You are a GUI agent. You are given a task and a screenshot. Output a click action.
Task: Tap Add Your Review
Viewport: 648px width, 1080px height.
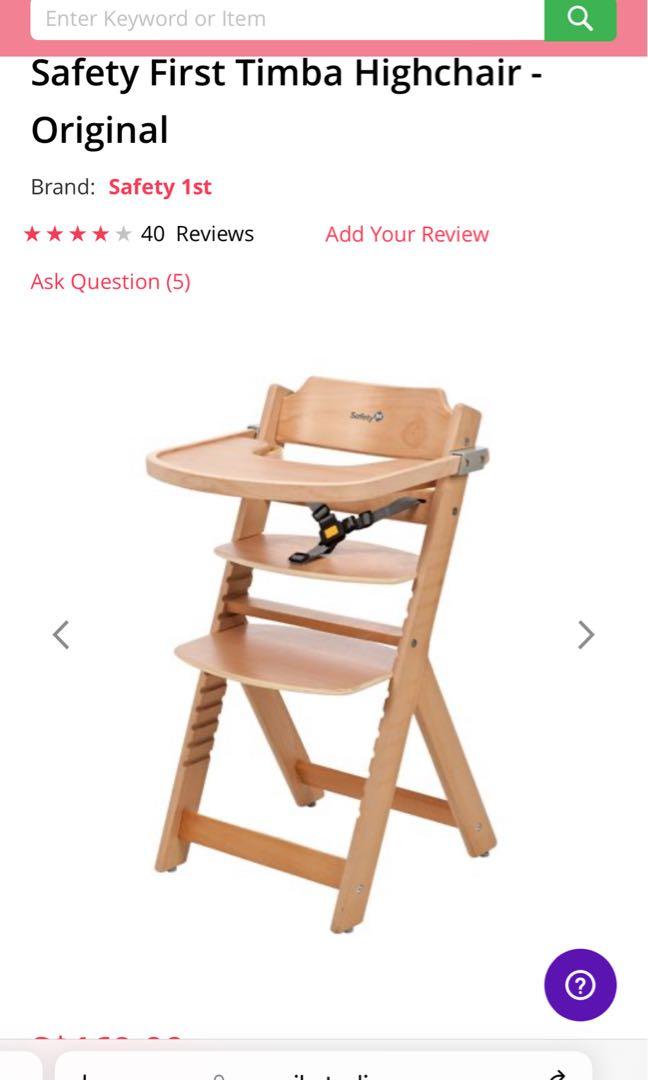click(x=407, y=234)
